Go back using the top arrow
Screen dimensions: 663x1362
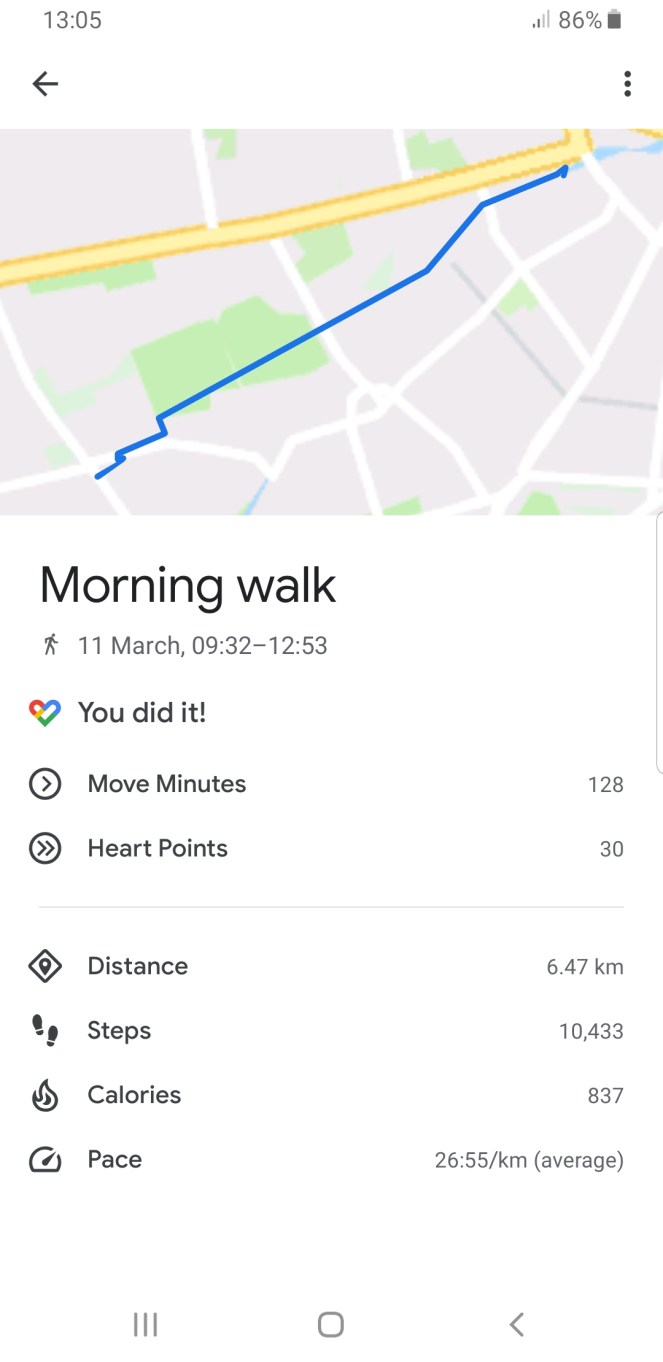pos(46,84)
